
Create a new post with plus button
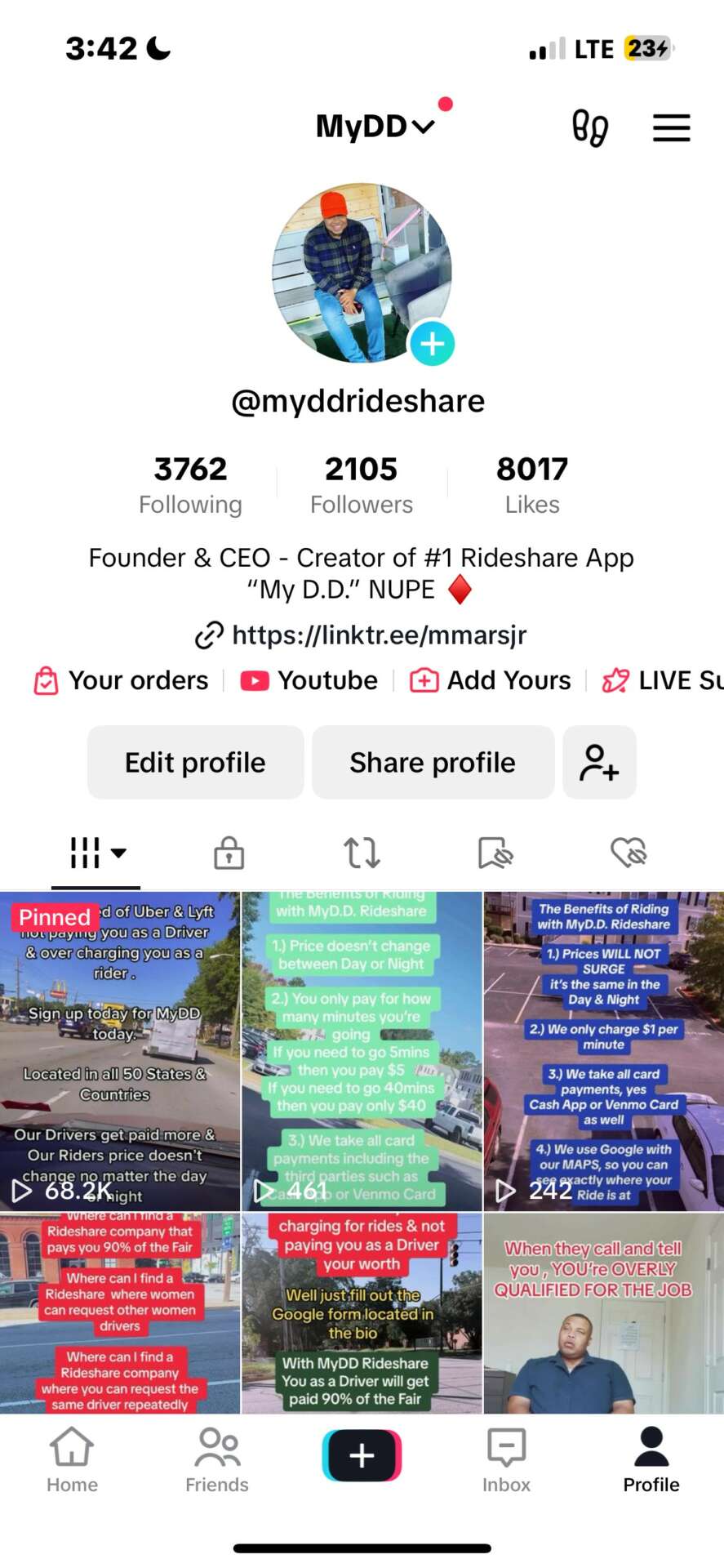click(362, 1455)
